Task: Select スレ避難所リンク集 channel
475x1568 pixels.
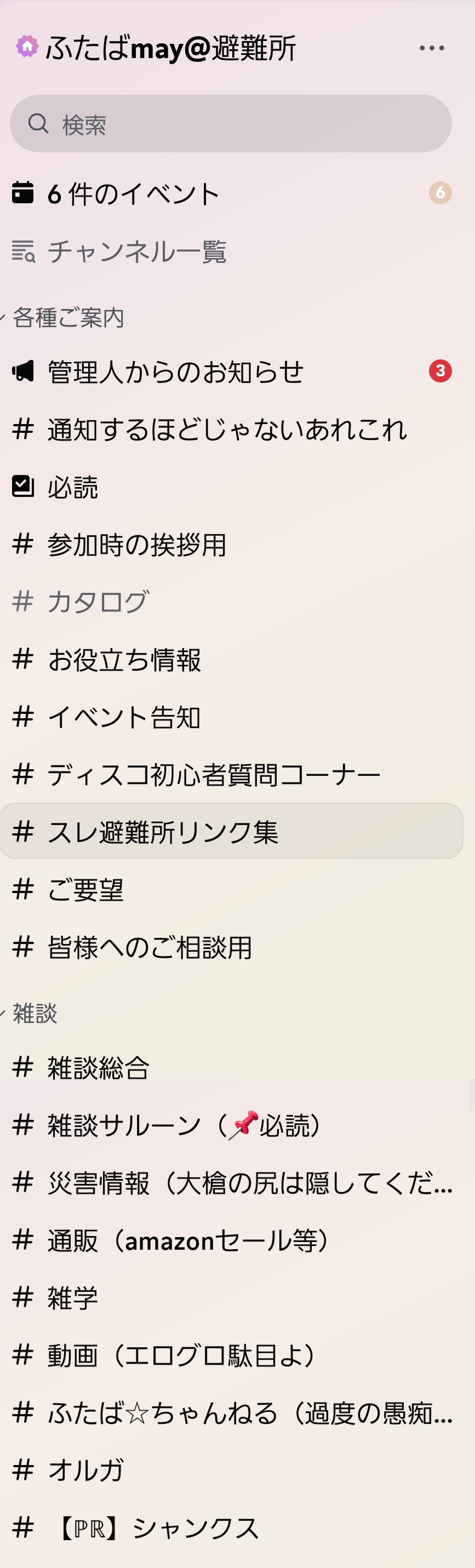Action: (x=163, y=832)
